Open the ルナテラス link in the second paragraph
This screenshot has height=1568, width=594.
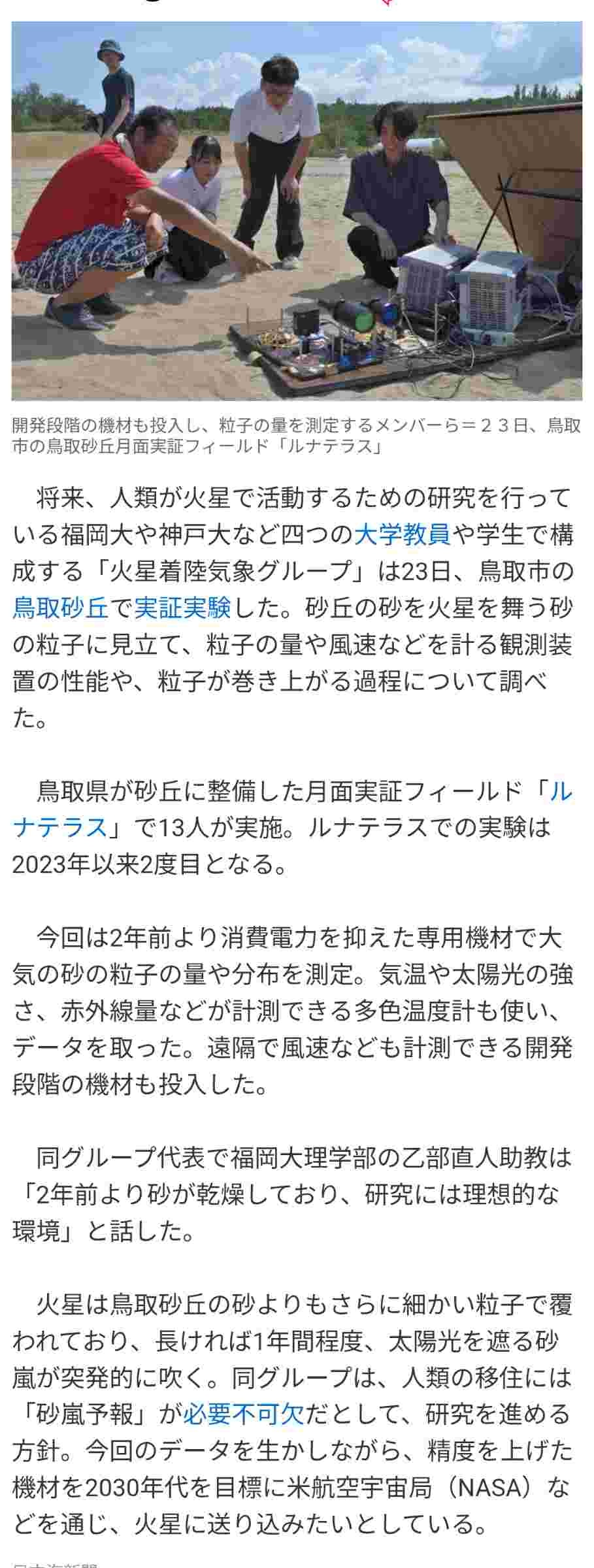click(60, 827)
